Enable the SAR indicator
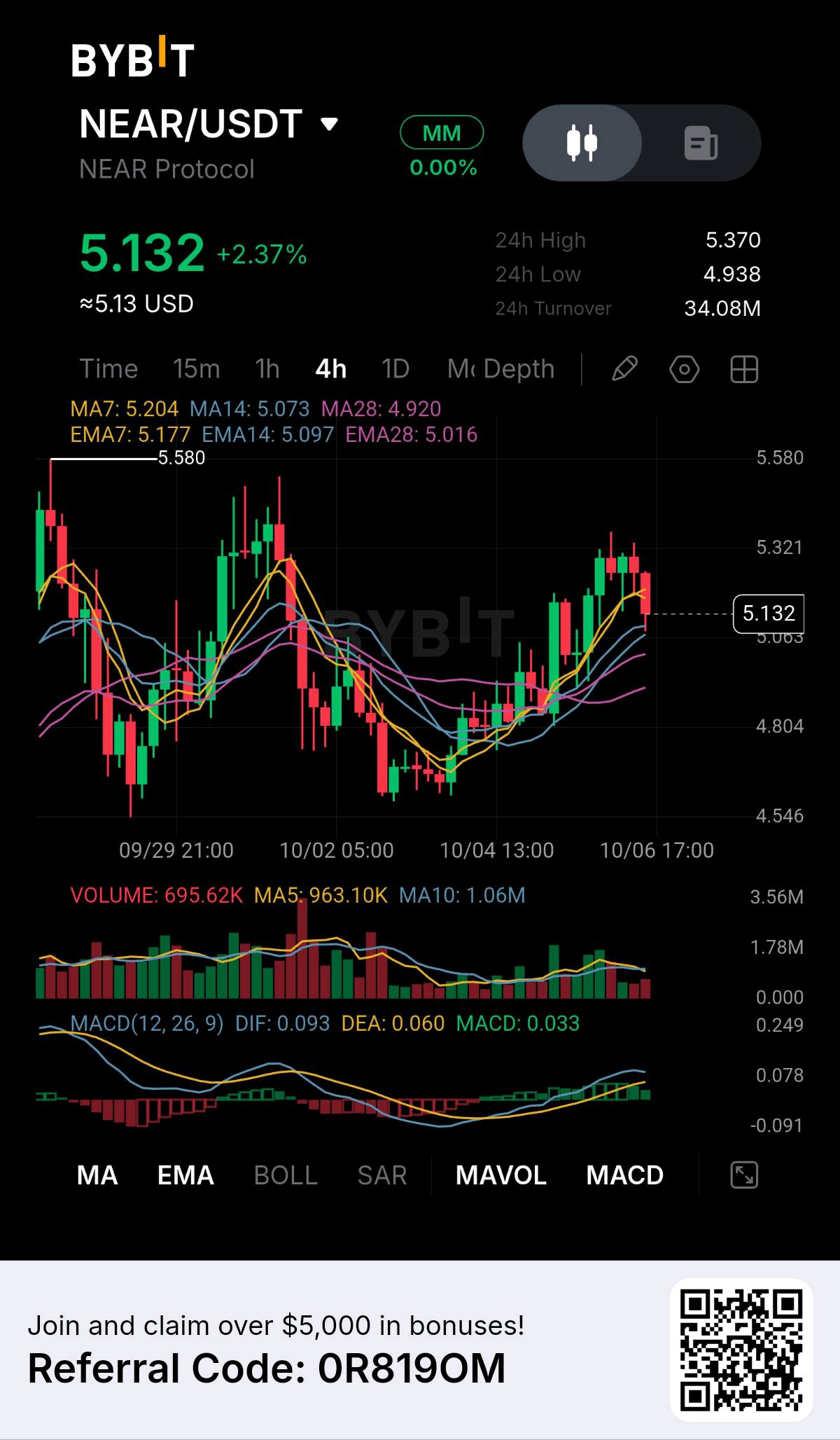 pos(382,1175)
